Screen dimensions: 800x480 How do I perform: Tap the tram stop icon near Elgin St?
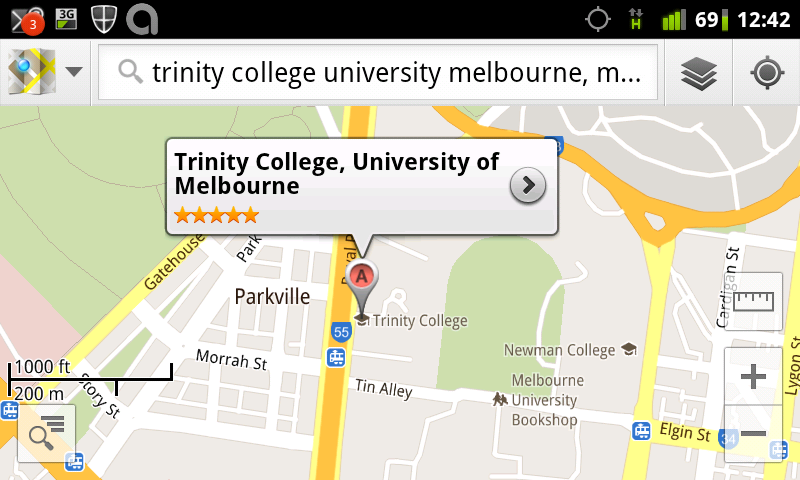coord(642,431)
